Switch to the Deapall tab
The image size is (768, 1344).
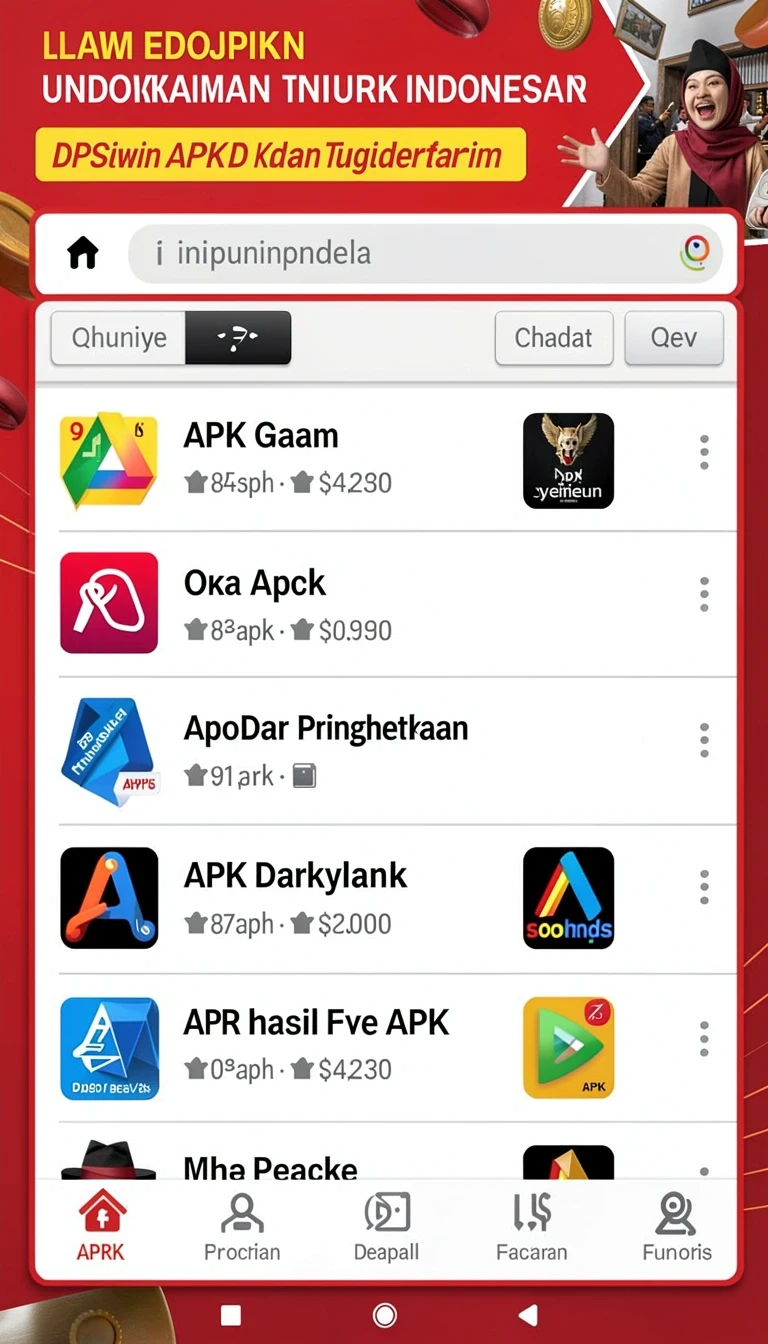tap(386, 1226)
